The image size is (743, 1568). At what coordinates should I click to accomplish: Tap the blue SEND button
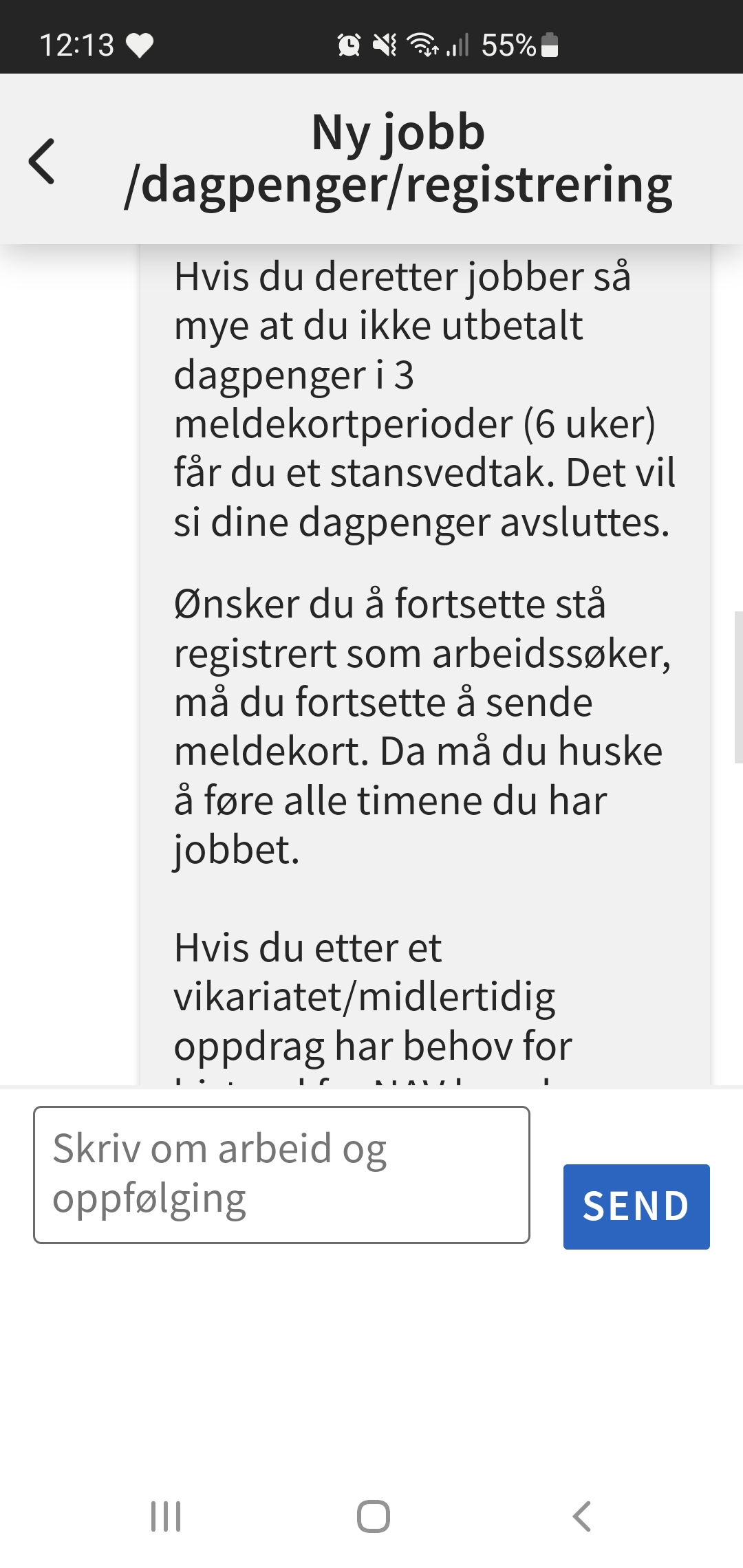click(636, 1206)
